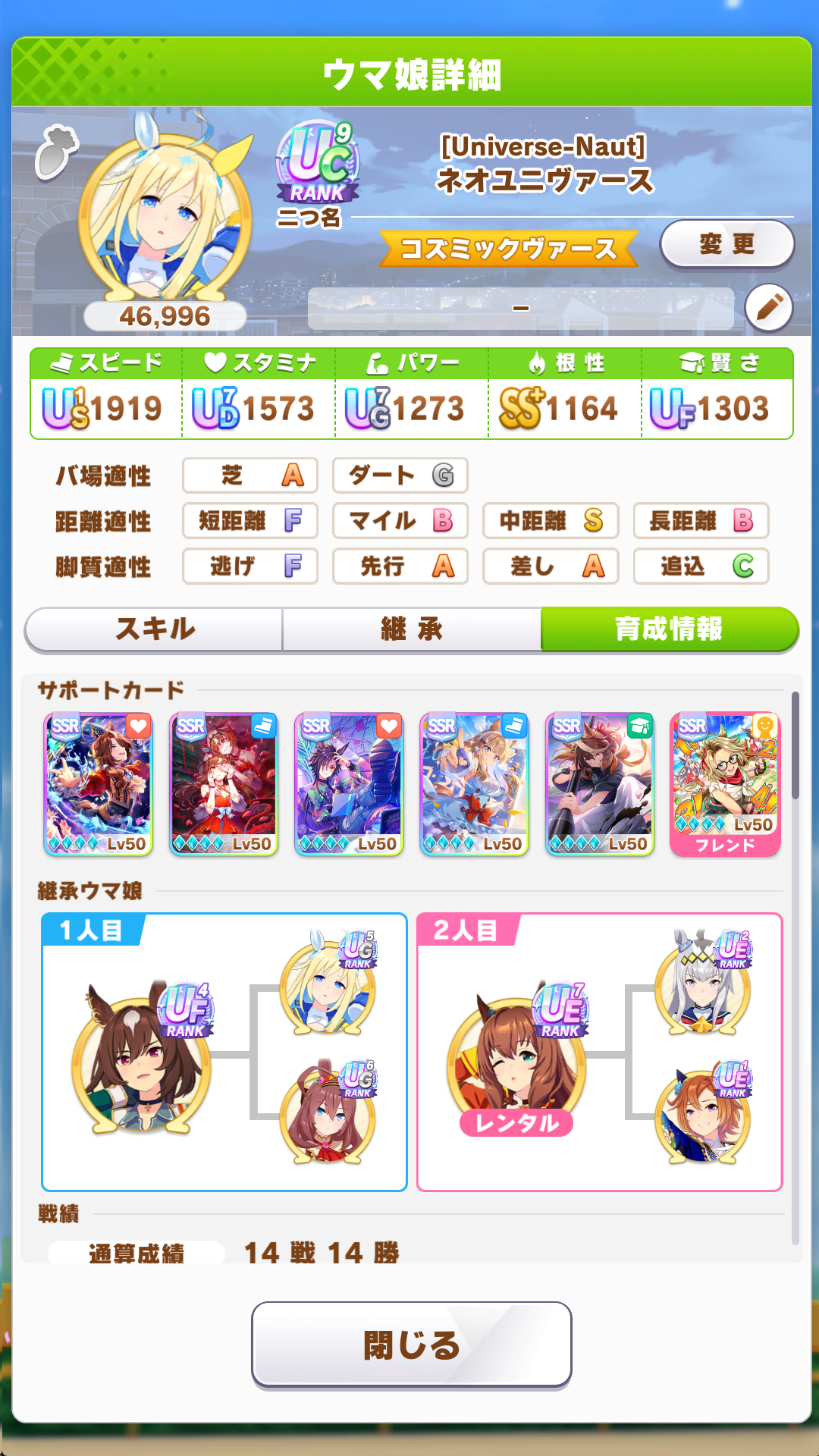View the 2人目 レンタル inherited character

click(516, 1059)
